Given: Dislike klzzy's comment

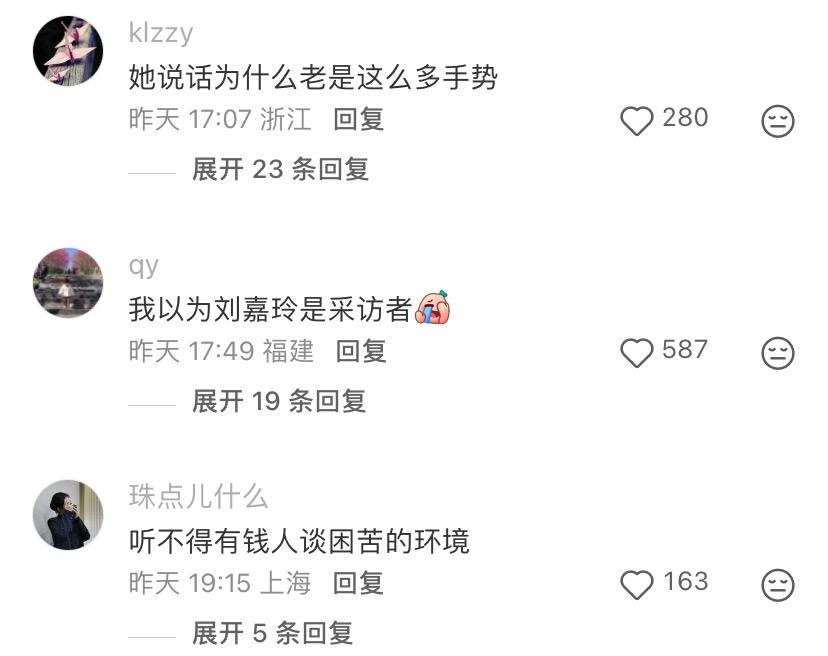Looking at the screenshot, I should coord(778,121).
